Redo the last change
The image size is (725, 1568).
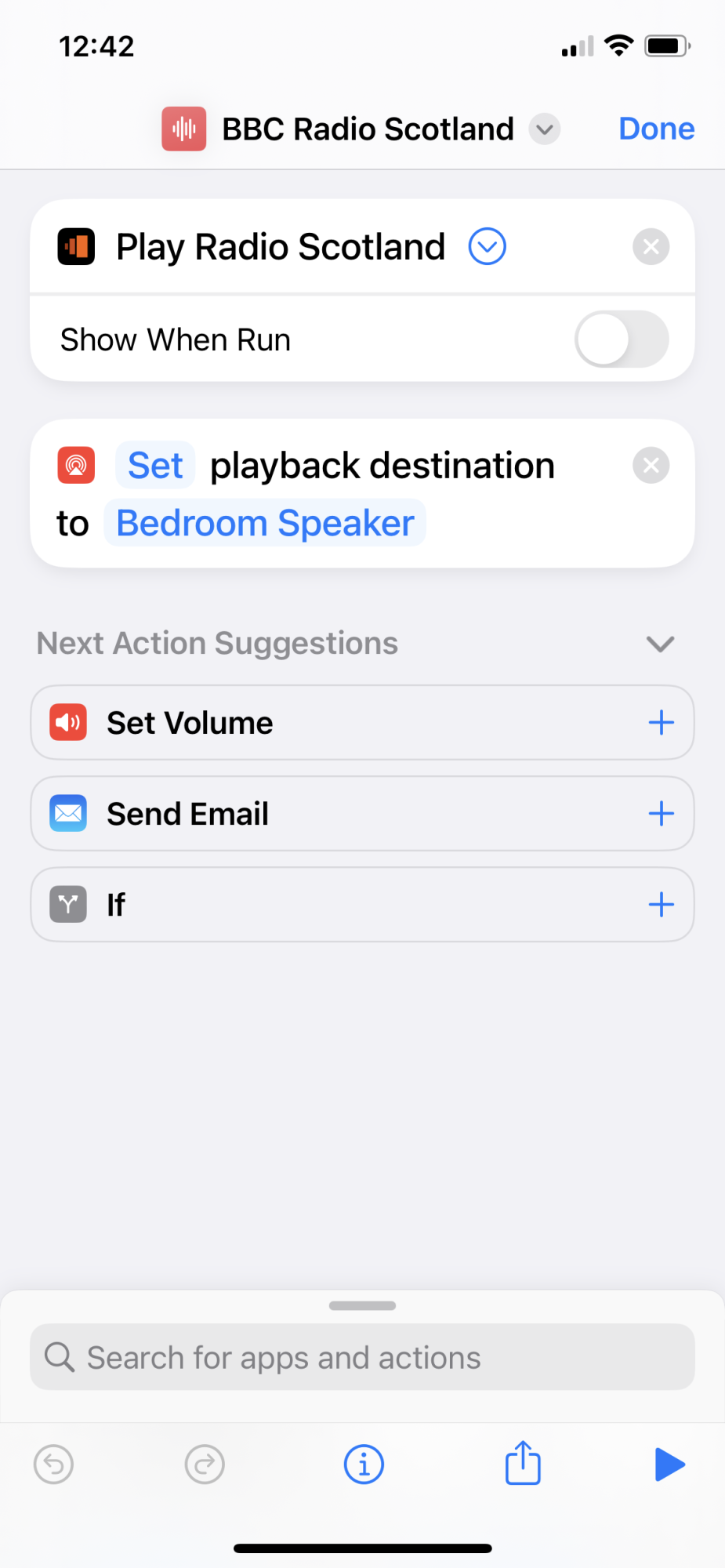pos(205,1464)
